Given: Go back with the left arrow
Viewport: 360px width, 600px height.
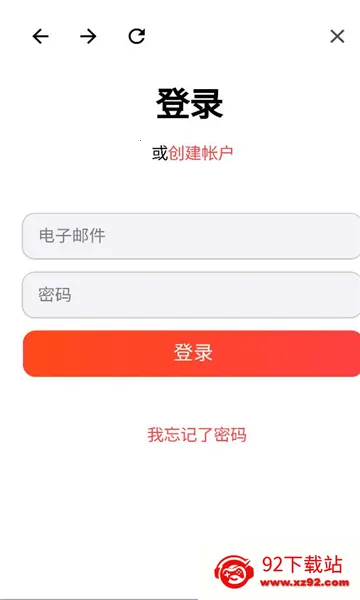Looking at the screenshot, I should pyautogui.click(x=41, y=37).
